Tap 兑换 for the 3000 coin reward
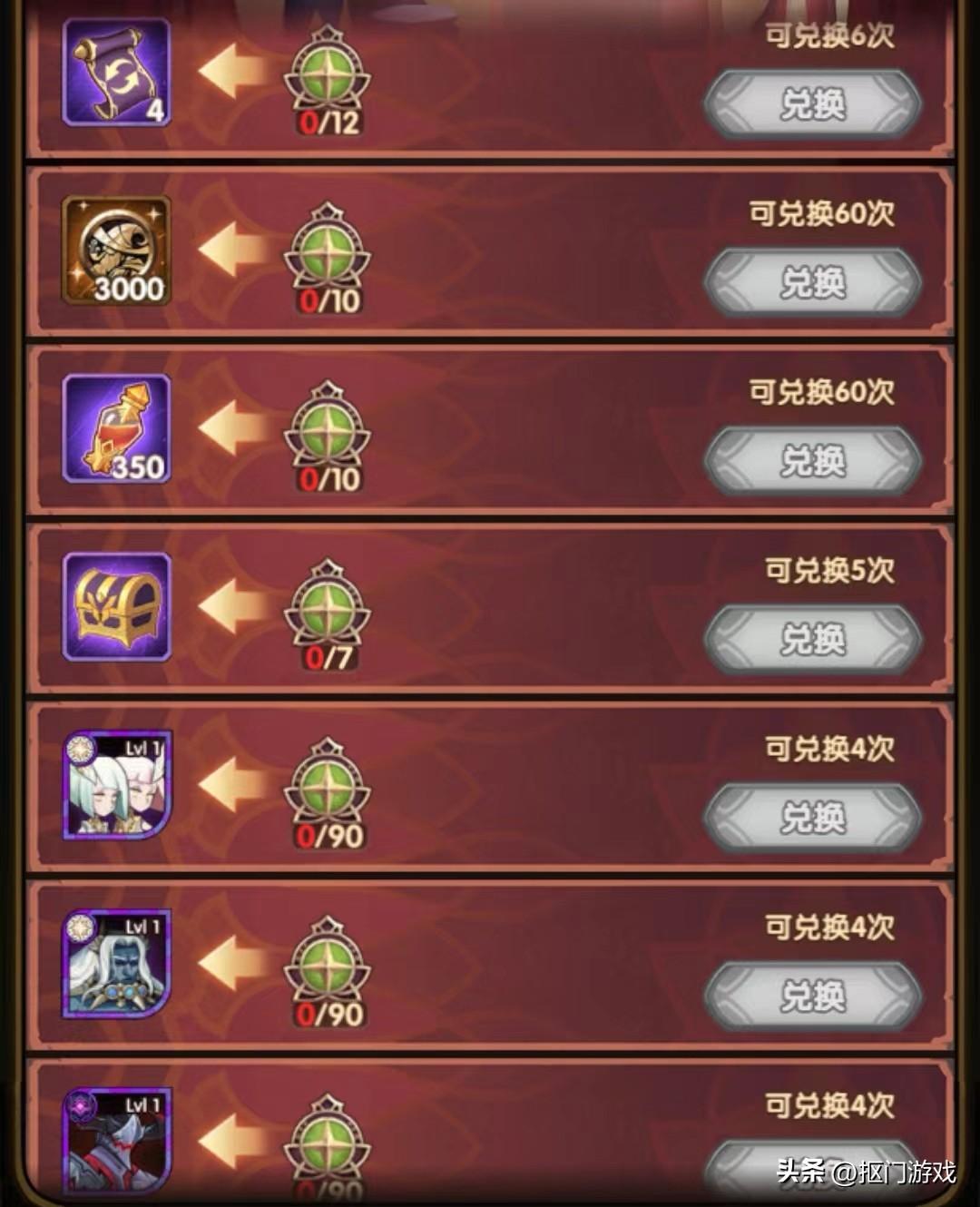980x1207 pixels. [813, 283]
